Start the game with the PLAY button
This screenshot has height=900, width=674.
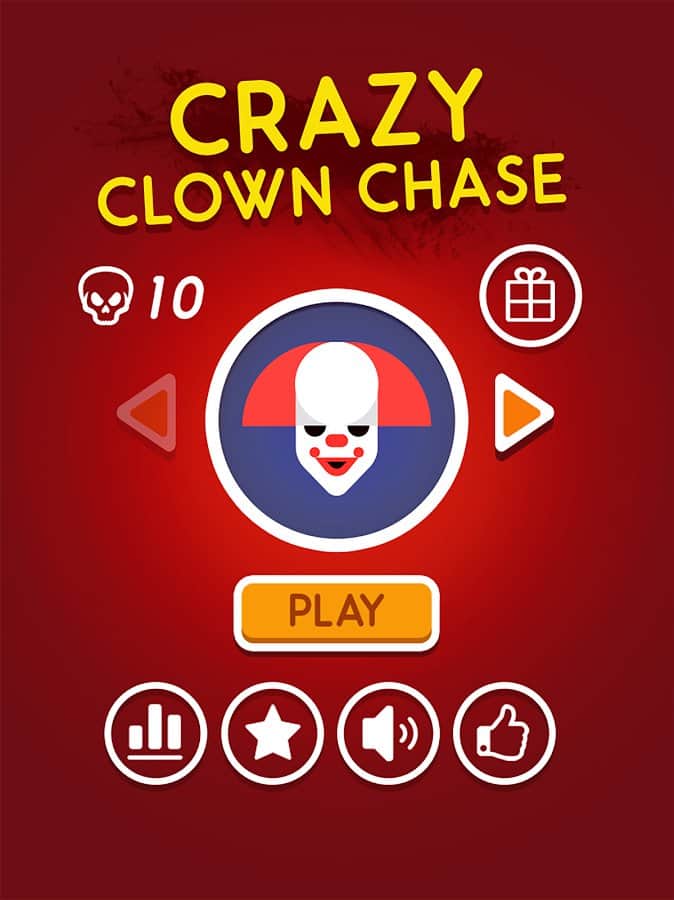[336, 608]
